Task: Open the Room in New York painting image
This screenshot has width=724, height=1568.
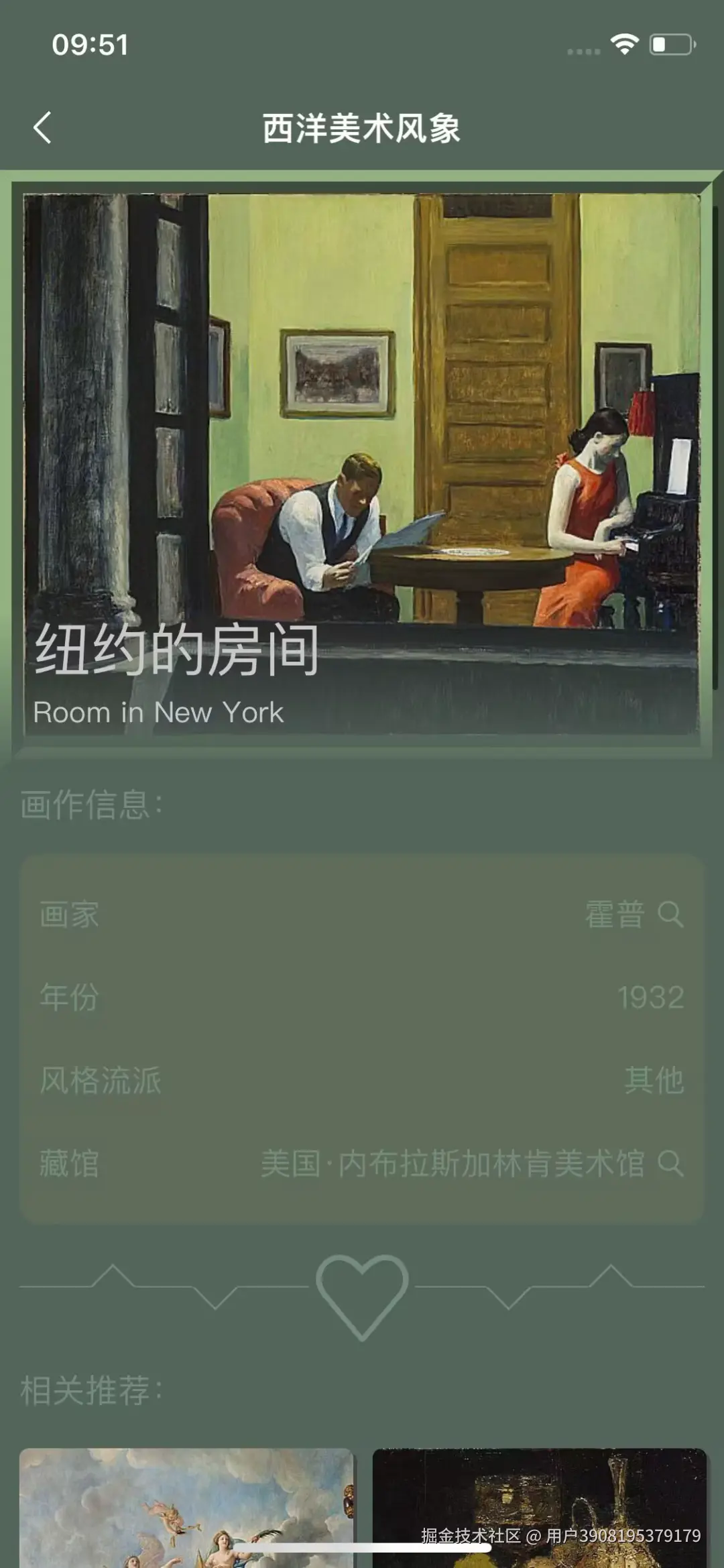Action: click(362, 429)
